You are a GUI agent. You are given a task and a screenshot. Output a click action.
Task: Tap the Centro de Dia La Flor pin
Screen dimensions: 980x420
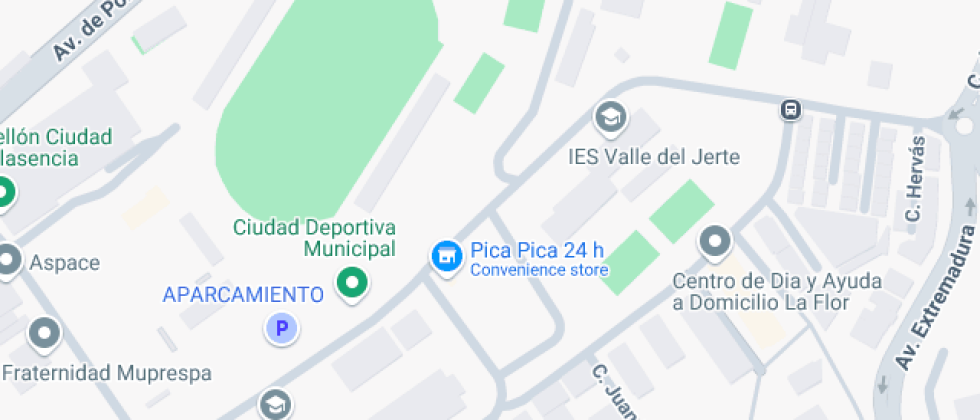(x=715, y=241)
